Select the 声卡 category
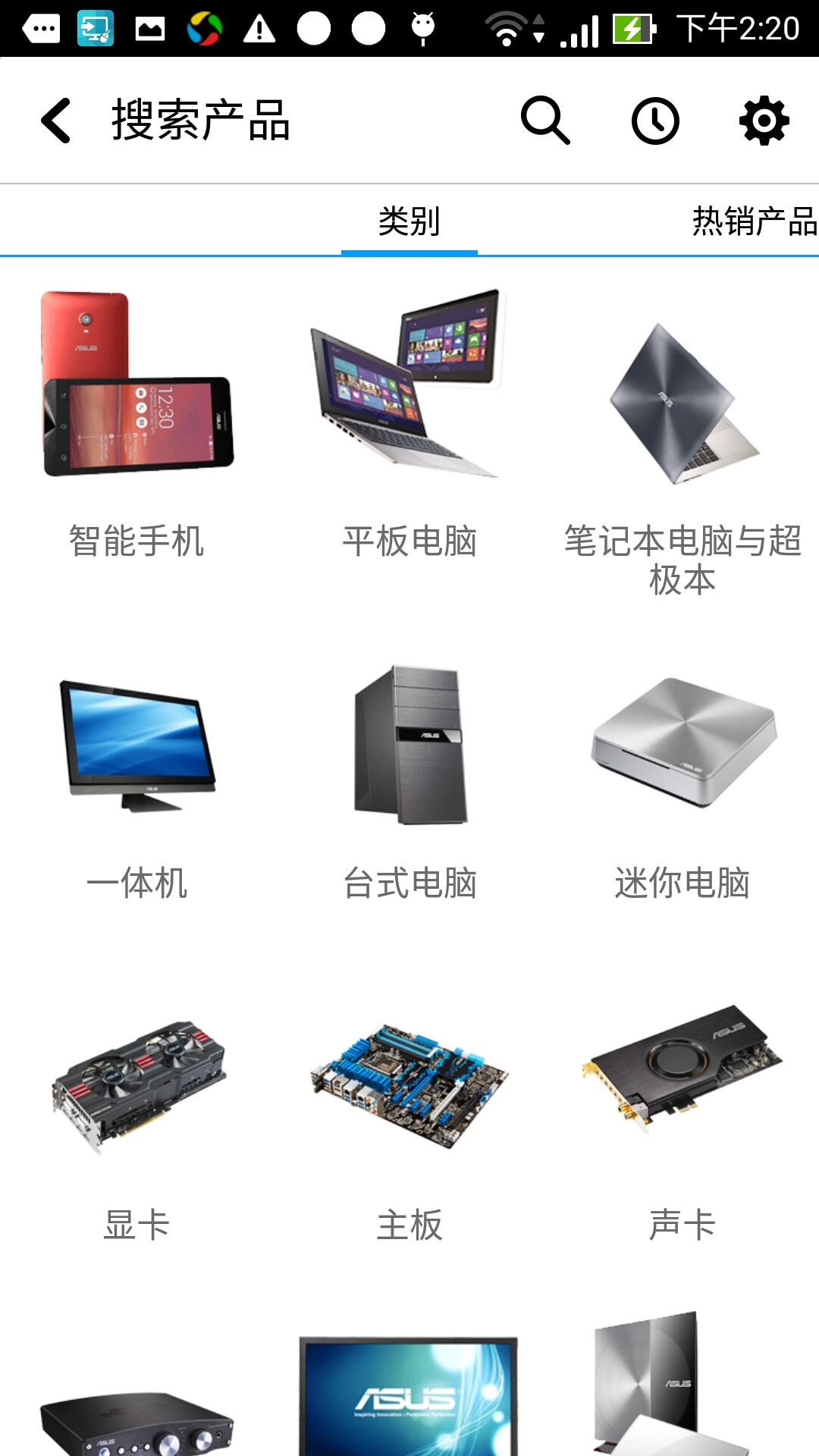The width and height of the screenshot is (819, 1456). [x=682, y=1122]
